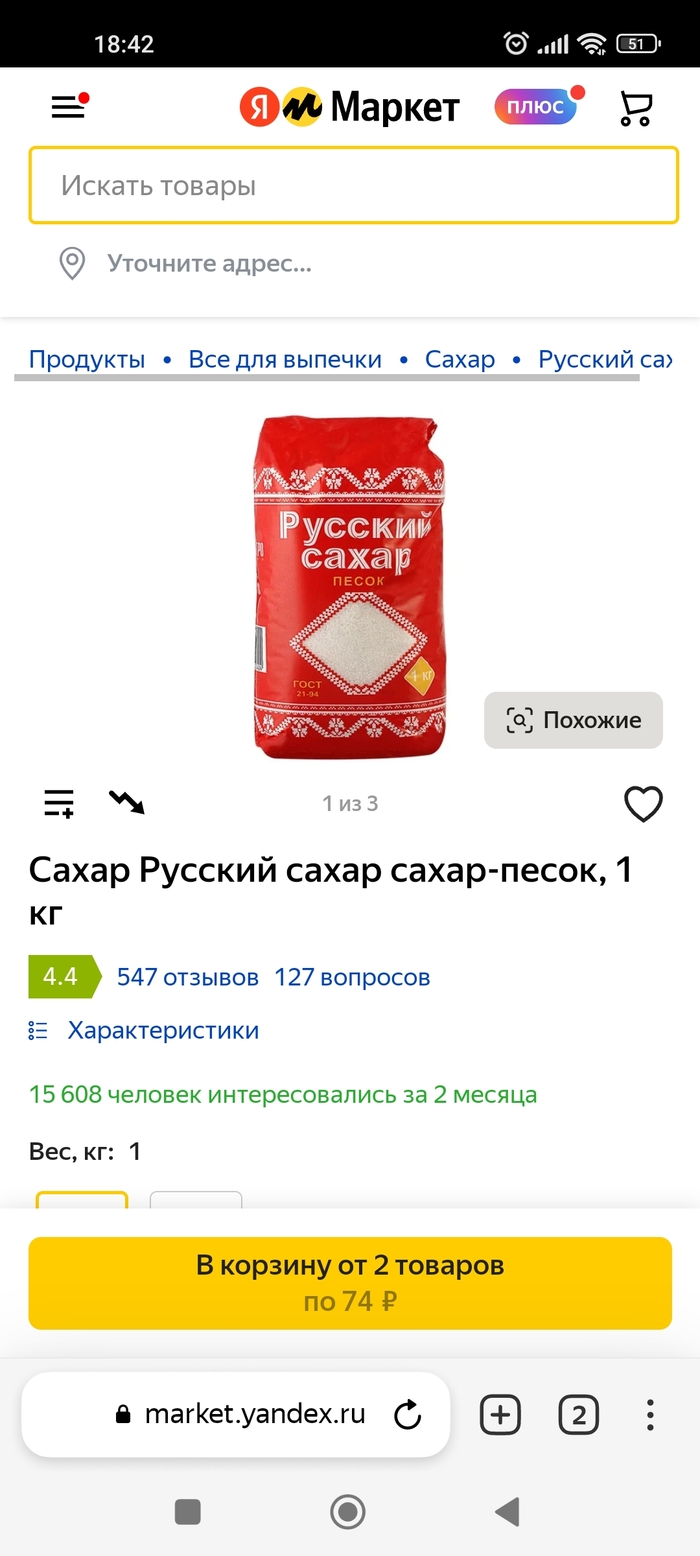This screenshot has height=1556, width=700.
Task: Tap the Плюс badge
Action: point(536,107)
